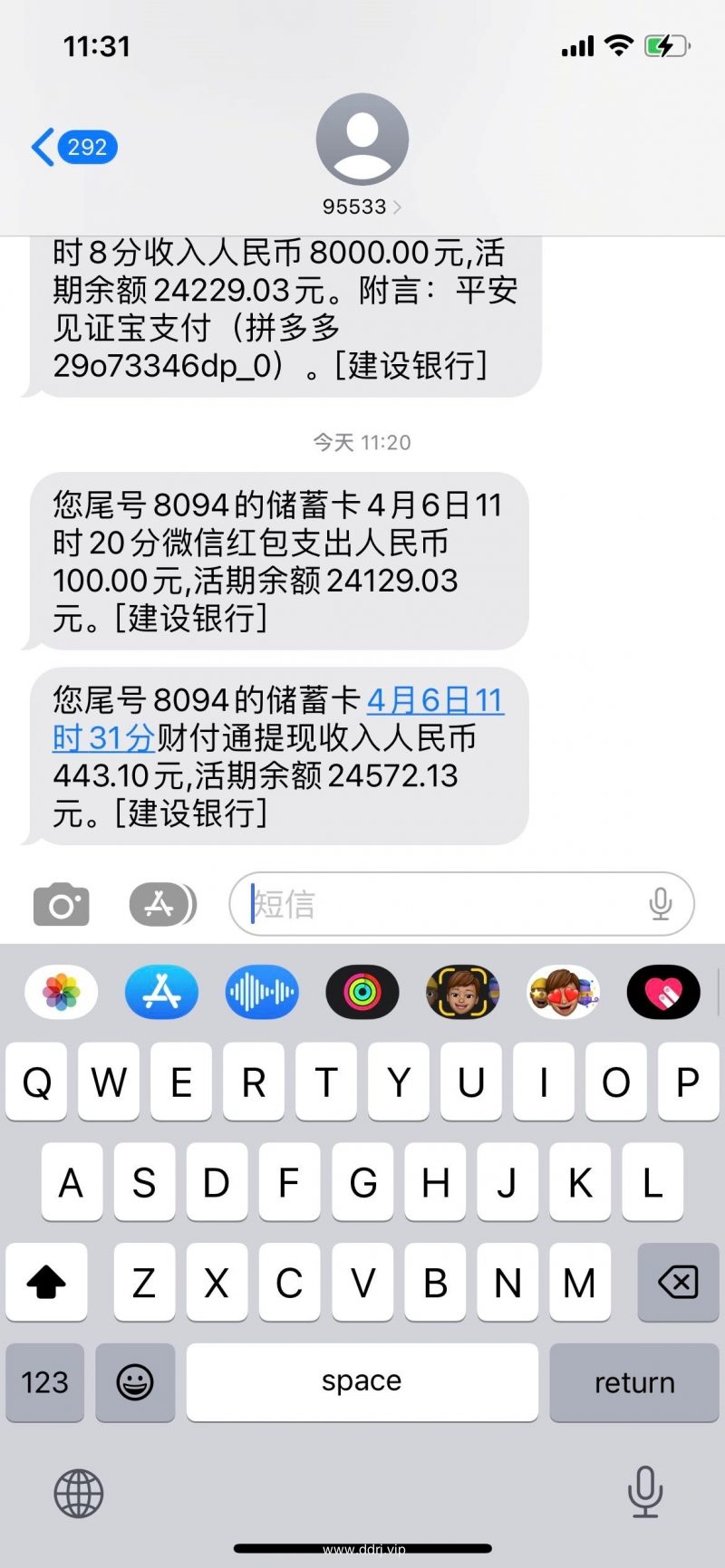Open the Memoji camera app
Screen dimensions: 725x1568
462,993
